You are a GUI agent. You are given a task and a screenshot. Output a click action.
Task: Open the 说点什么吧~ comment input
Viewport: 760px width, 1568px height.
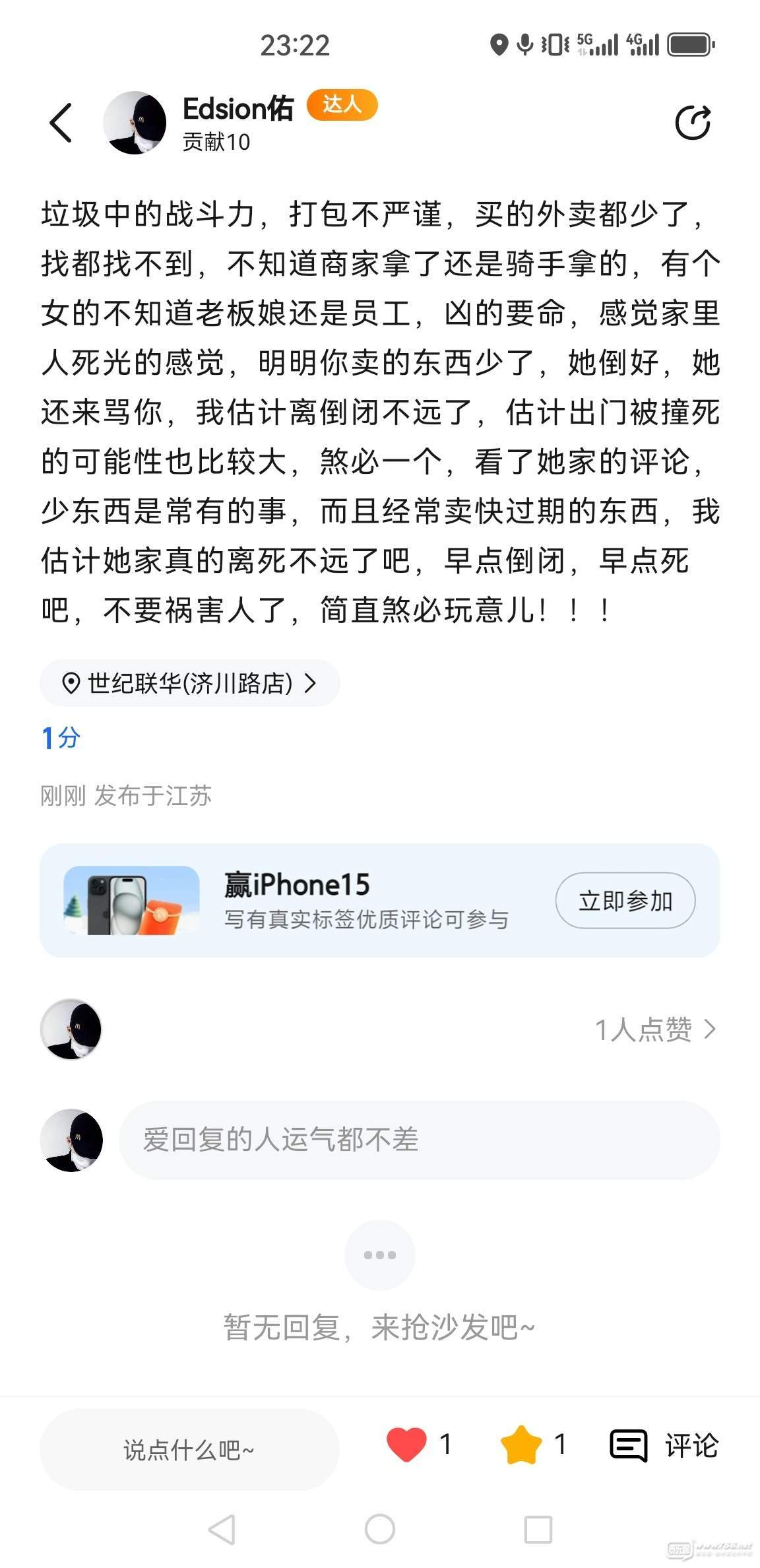click(189, 1450)
